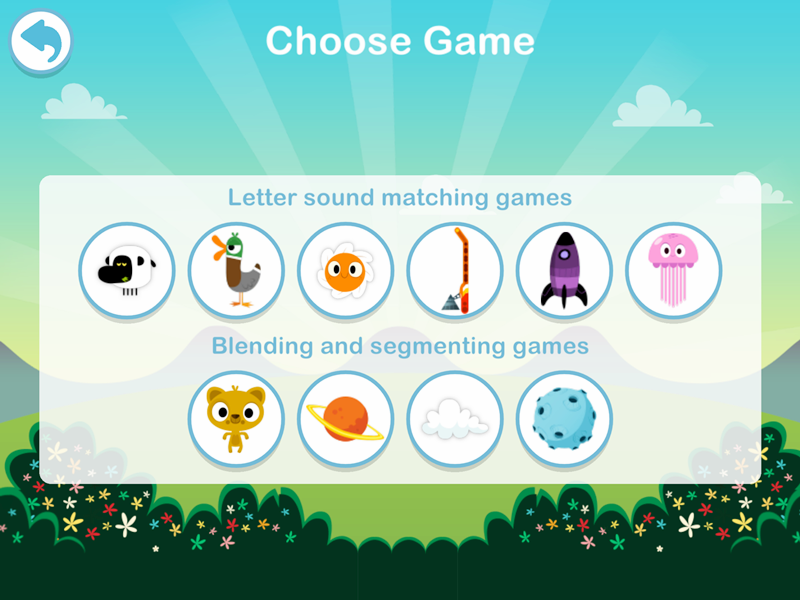Launch the digger letter sound game
Viewport: 800px width, 600px height.
tap(455, 270)
